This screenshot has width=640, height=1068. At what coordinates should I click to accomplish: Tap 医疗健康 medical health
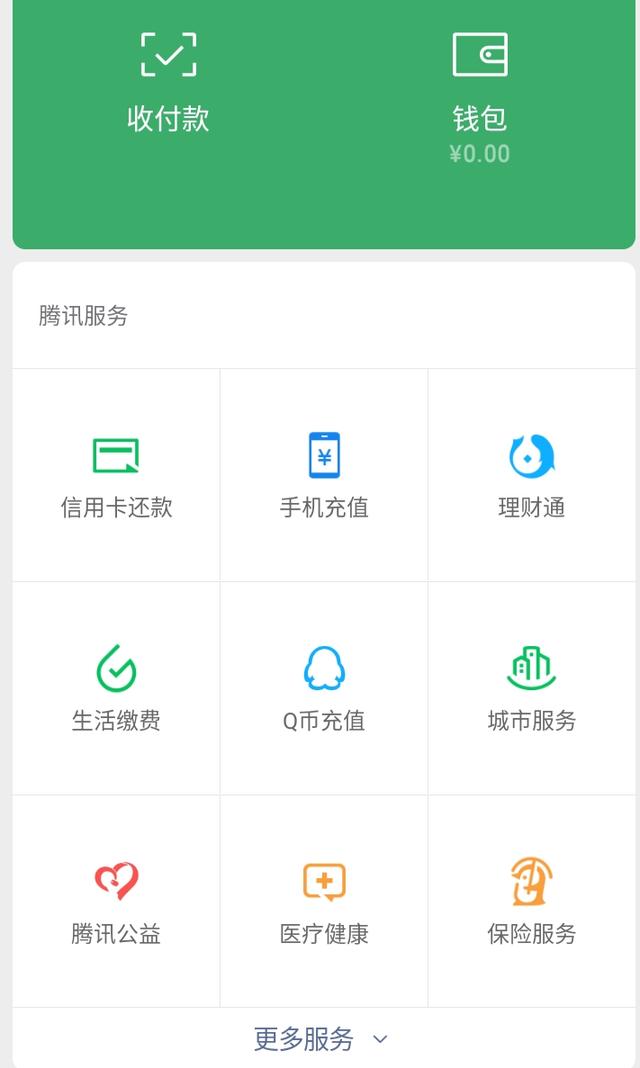[324, 902]
